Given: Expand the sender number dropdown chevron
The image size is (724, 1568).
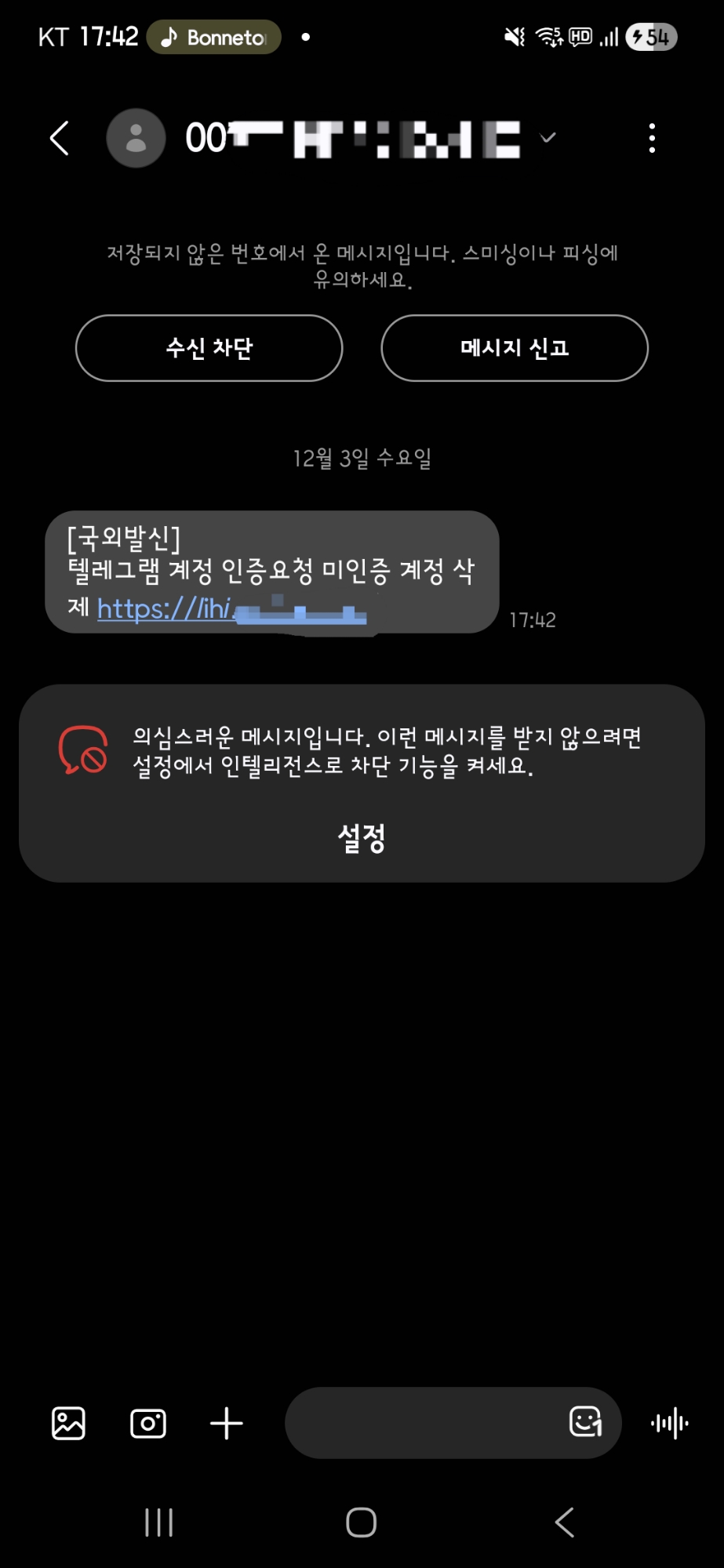Looking at the screenshot, I should click(x=548, y=138).
